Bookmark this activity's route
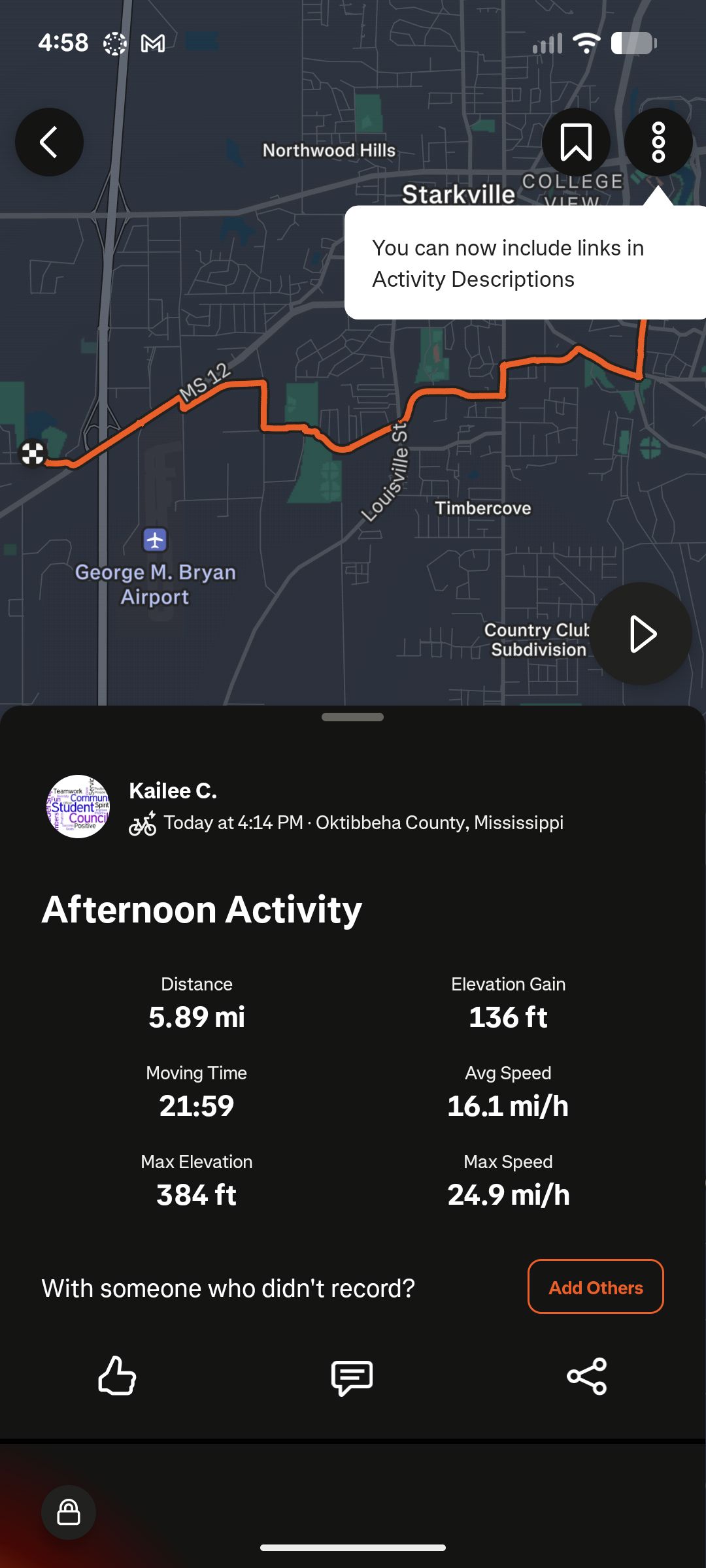Image resolution: width=706 pixels, height=1568 pixels. pyautogui.click(x=576, y=142)
